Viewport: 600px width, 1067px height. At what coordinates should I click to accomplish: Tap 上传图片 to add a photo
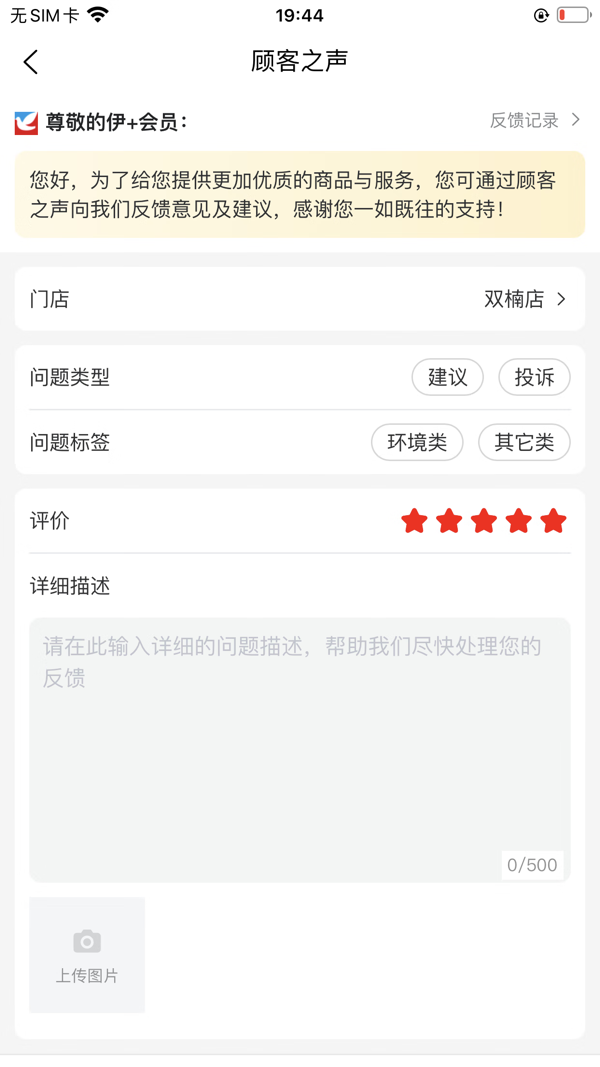tap(87, 955)
